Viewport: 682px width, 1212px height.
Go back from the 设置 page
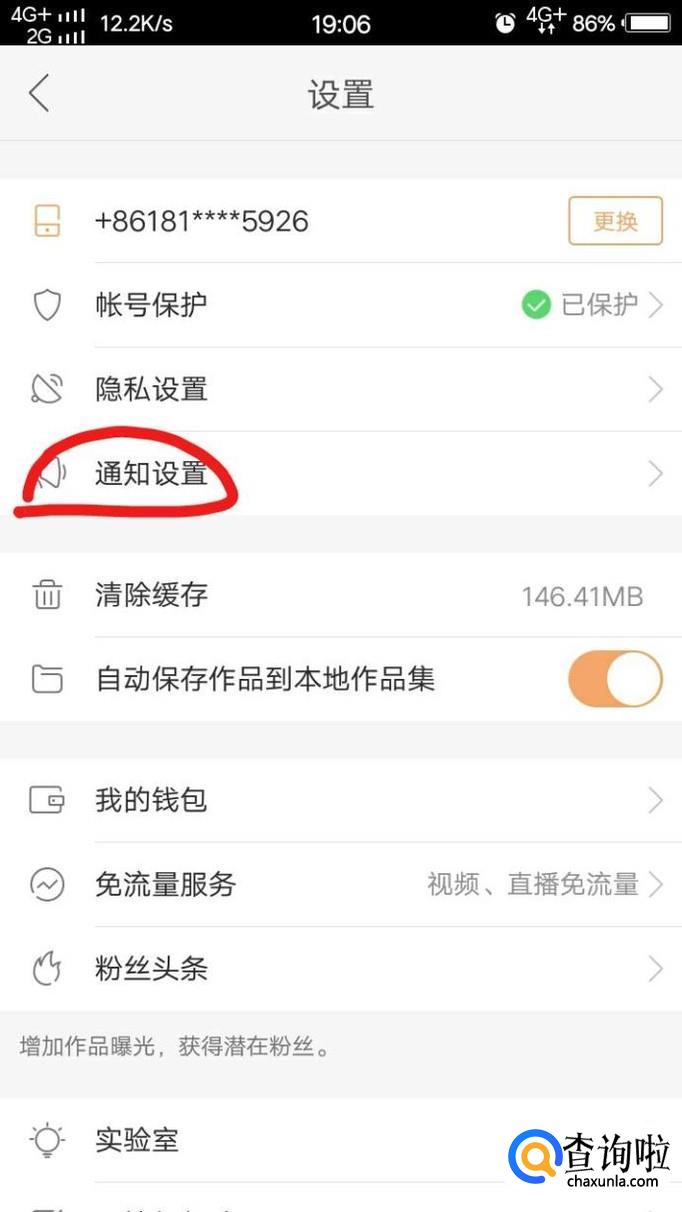coord(39,94)
